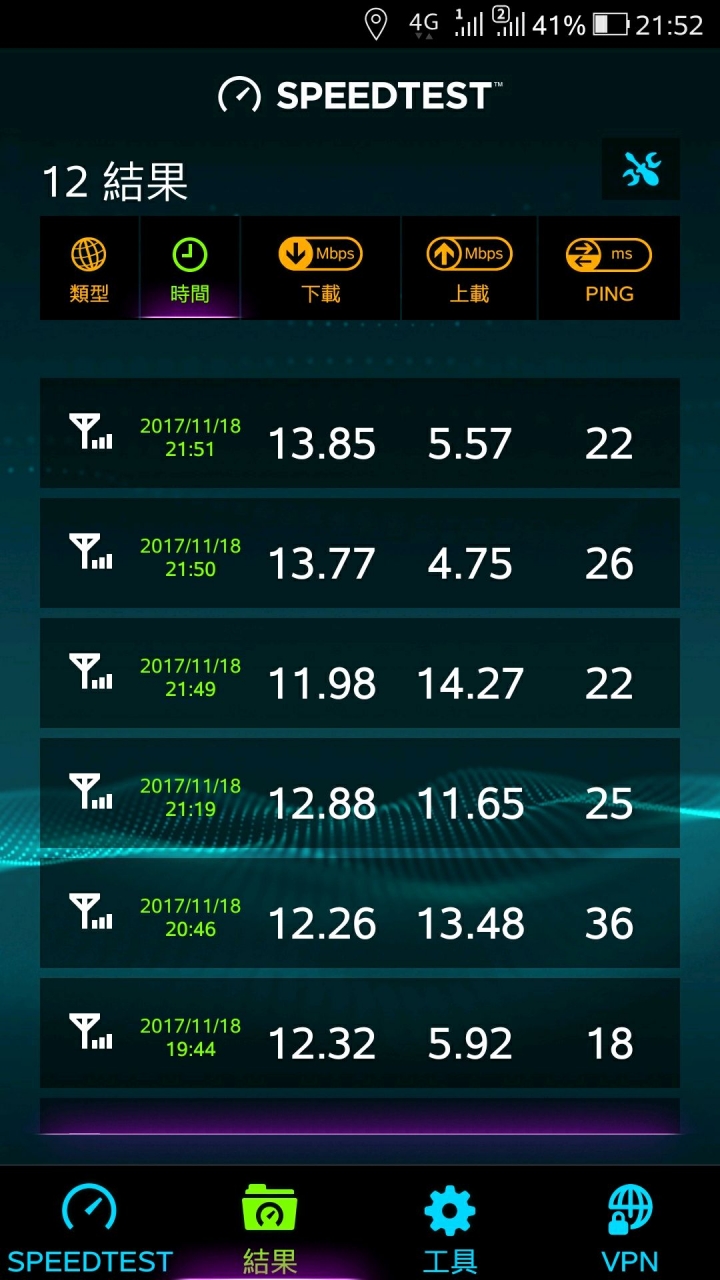Open the tools wrench icon
Image resolution: width=720 pixels, height=1280 pixels.
coord(641,170)
